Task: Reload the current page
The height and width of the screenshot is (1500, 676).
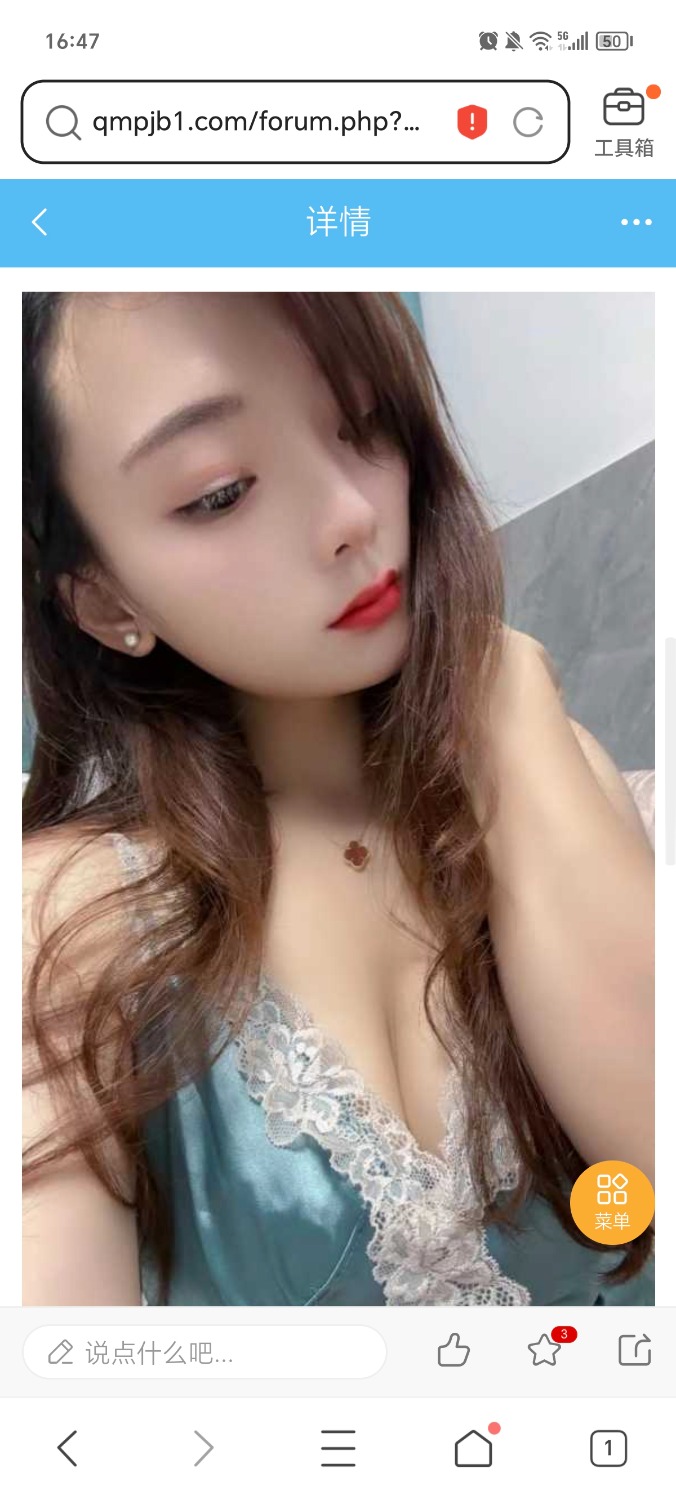Action: pos(528,122)
